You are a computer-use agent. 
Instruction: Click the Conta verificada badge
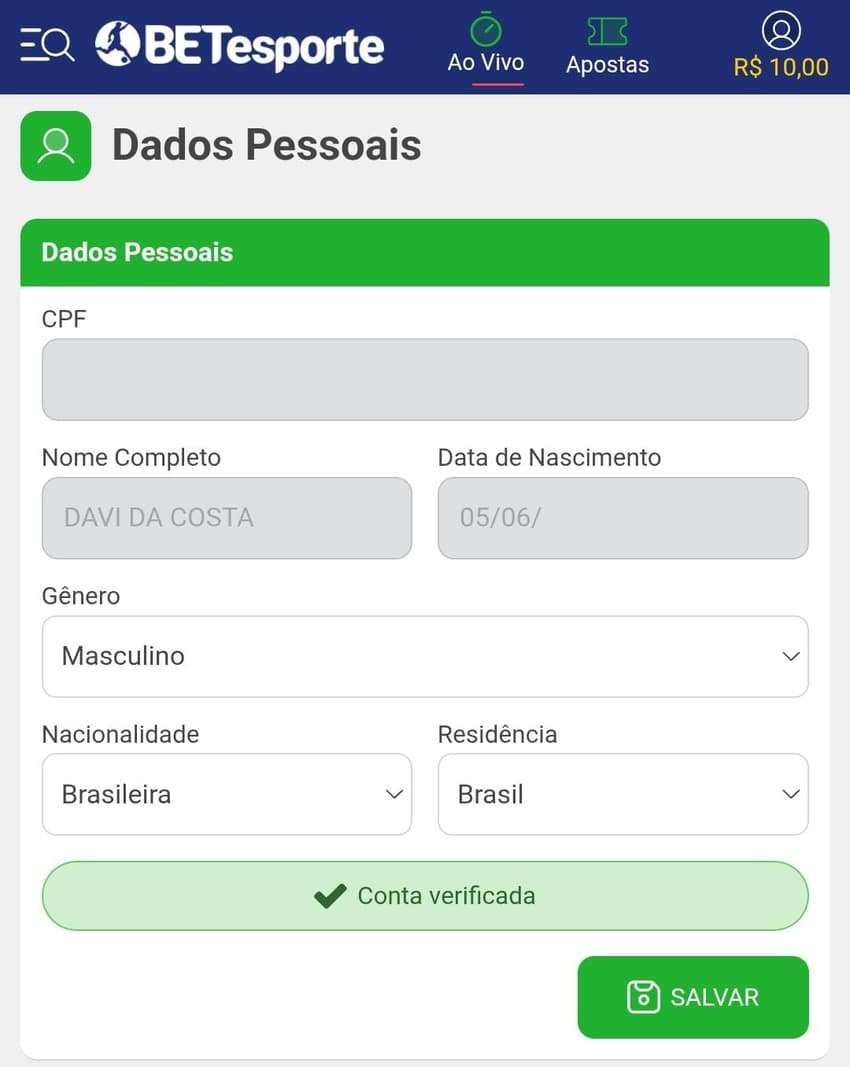point(425,896)
